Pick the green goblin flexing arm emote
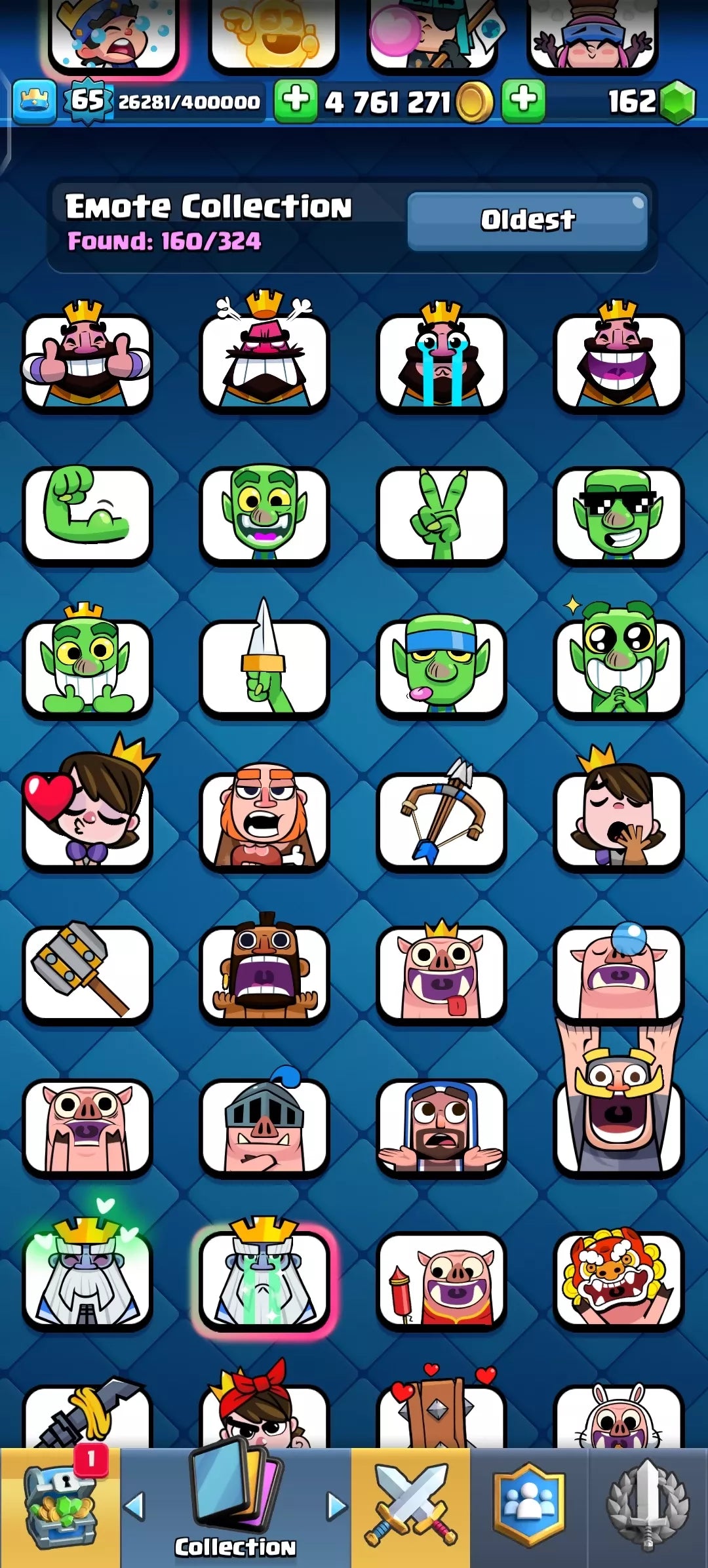Screen dimensions: 708x1568 pyautogui.click(x=87, y=513)
